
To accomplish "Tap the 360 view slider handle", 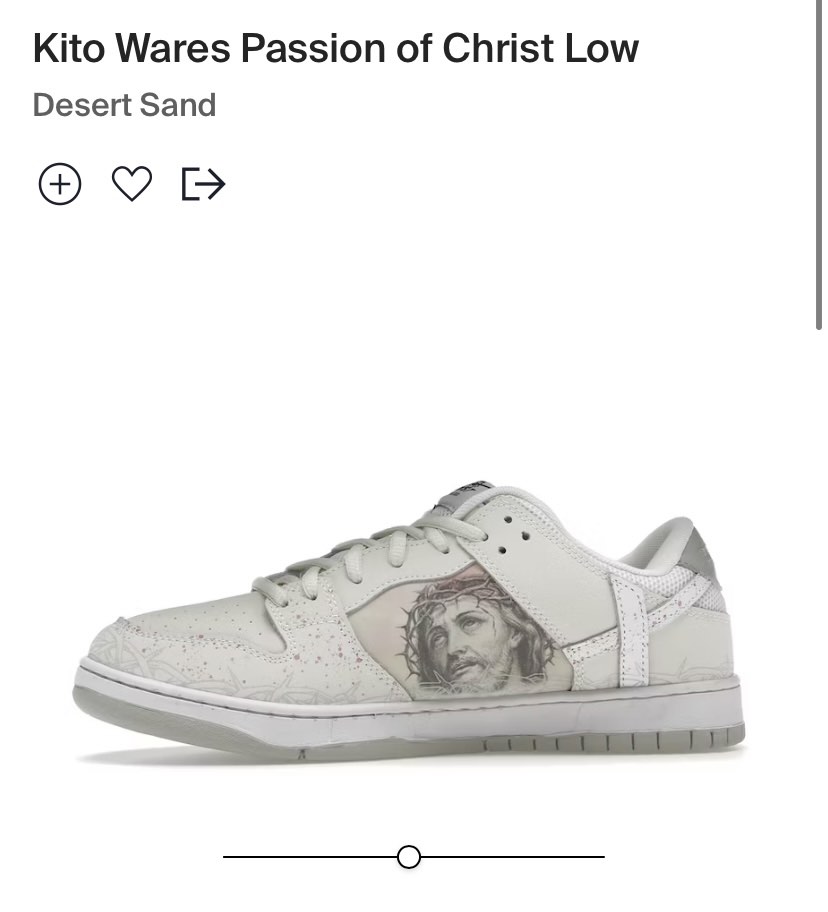I will point(408,857).
